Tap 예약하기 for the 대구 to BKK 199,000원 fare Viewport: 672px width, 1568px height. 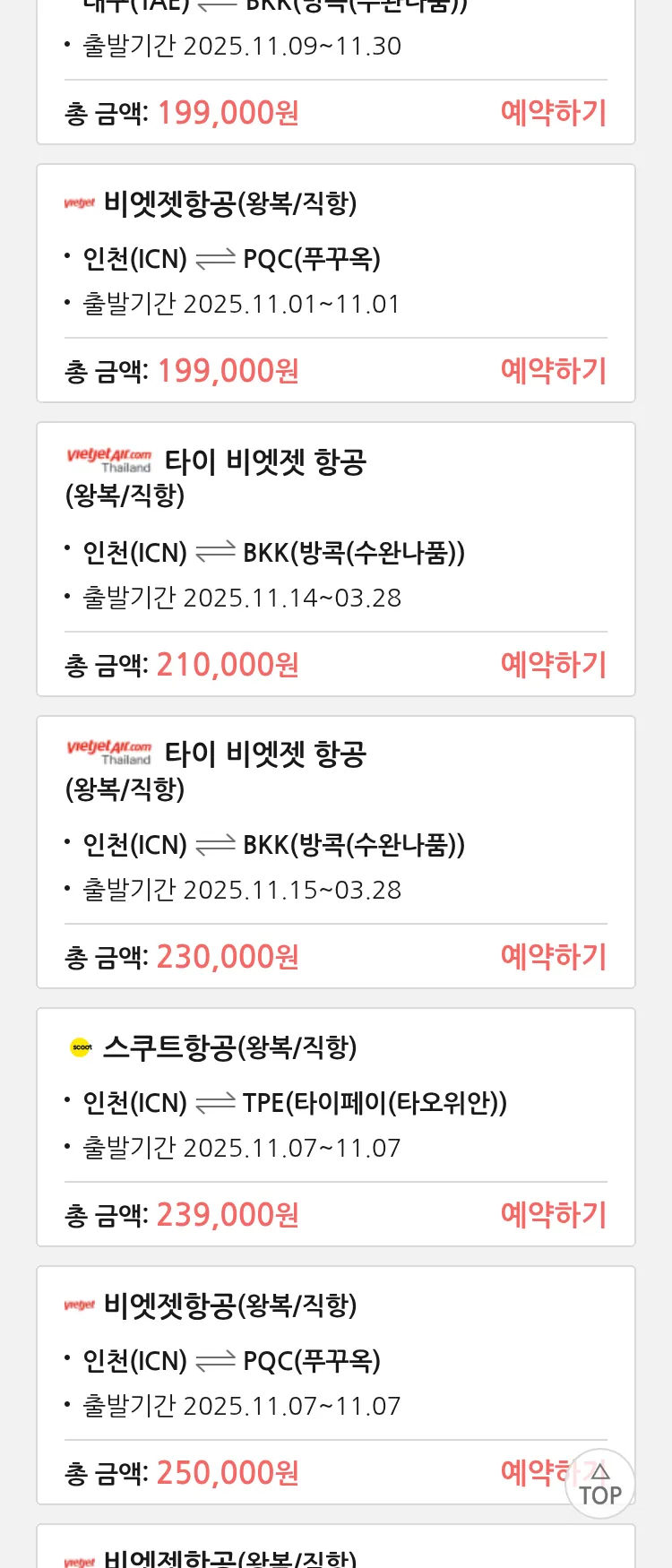tap(553, 113)
